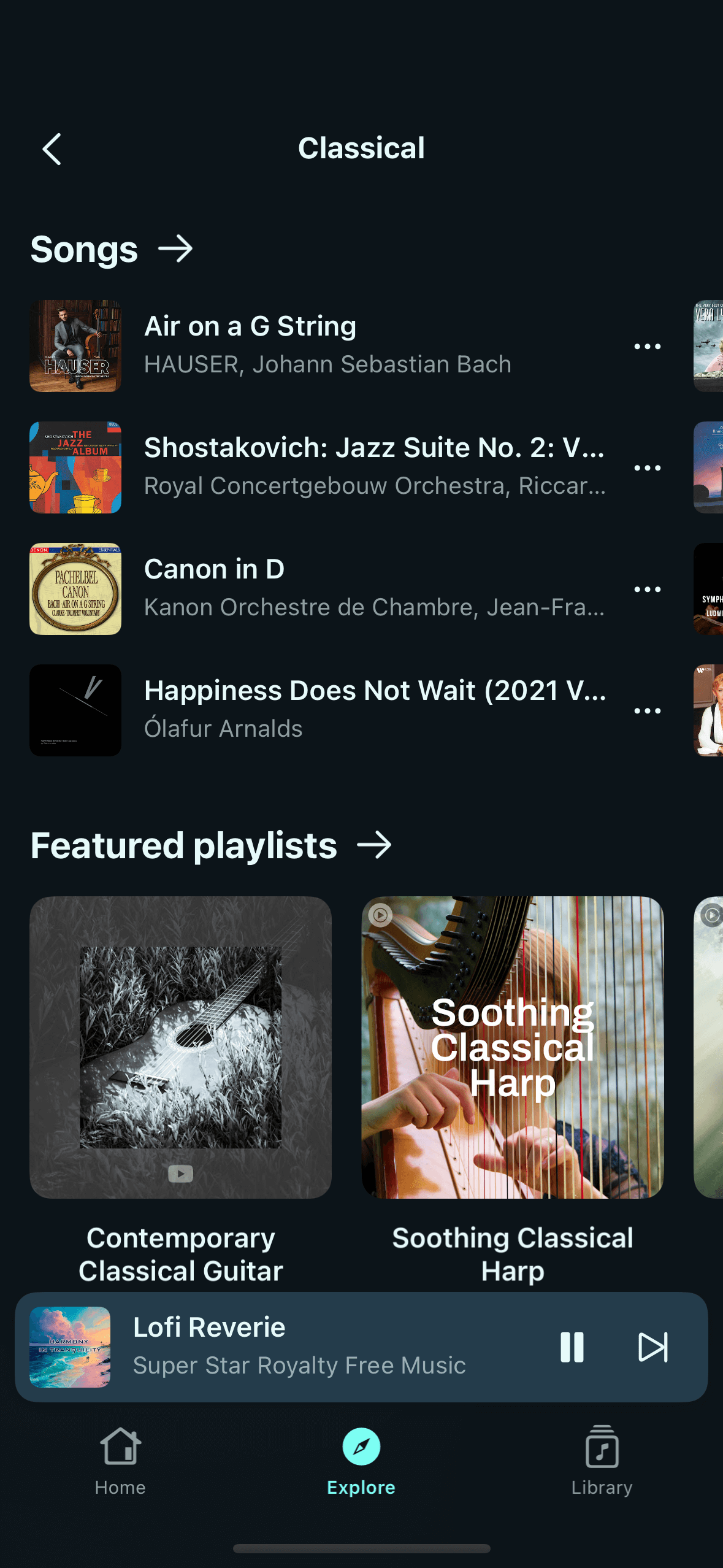Open Soothing Classical Harp playlist
Image resolution: width=723 pixels, height=1568 pixels.
click(512, 1047)
